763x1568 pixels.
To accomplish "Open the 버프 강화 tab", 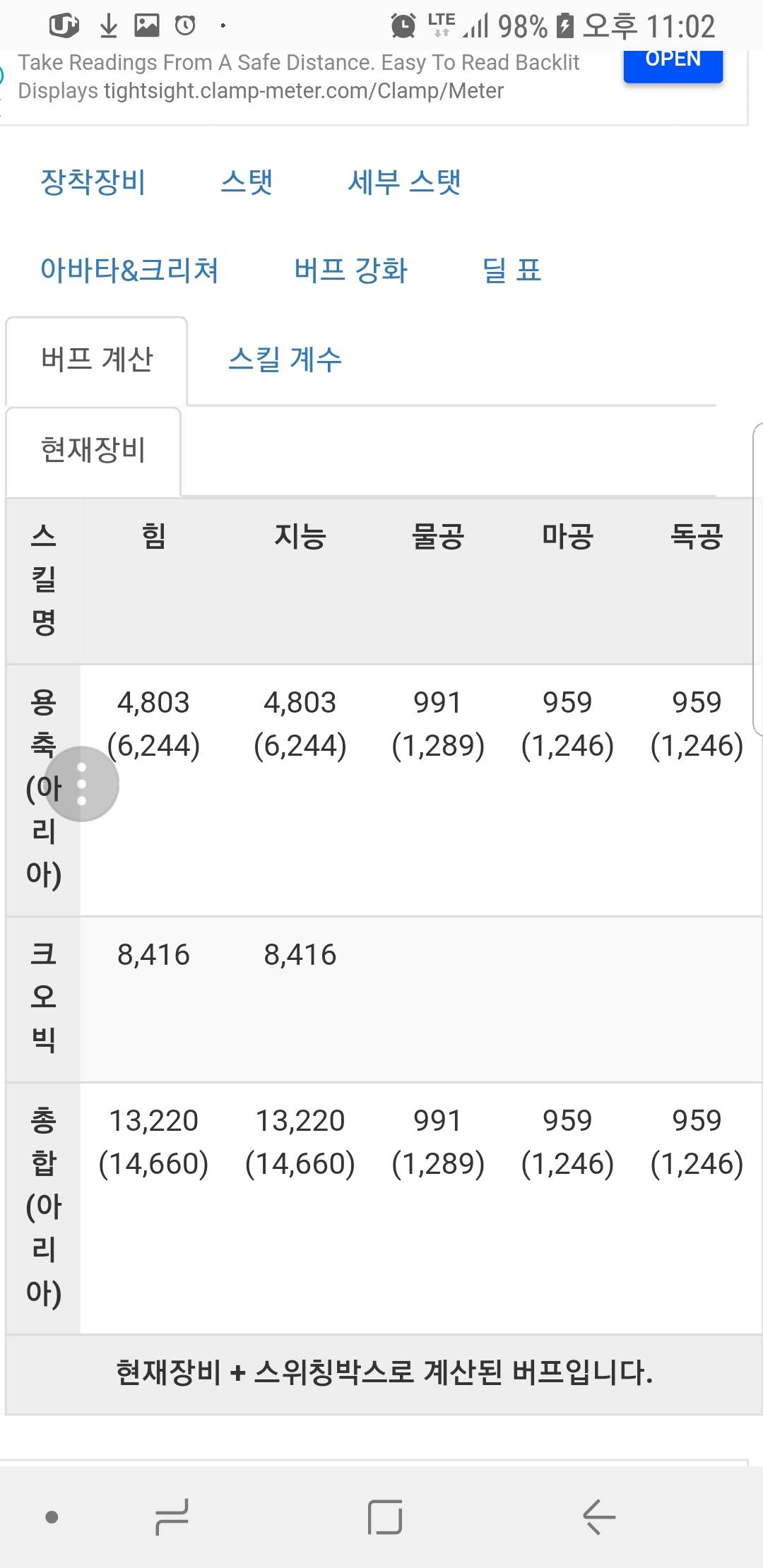I will coord(350,271).
